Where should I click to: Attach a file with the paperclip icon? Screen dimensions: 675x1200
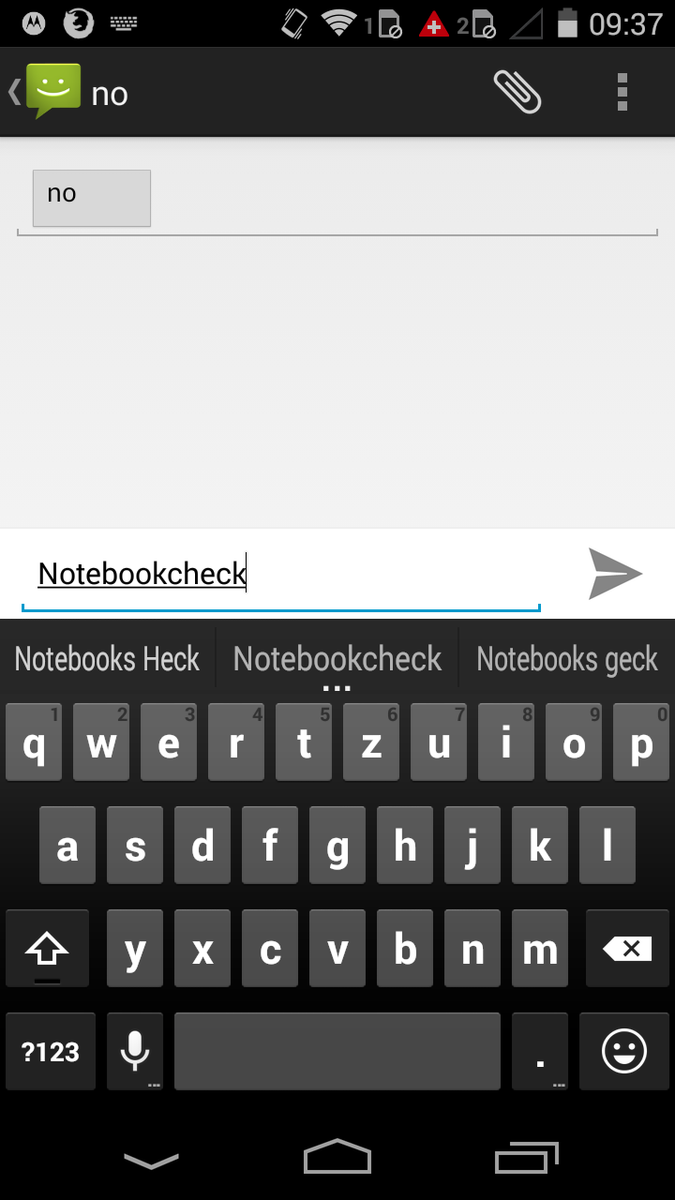pyautogui.click(x=517, y=92)
